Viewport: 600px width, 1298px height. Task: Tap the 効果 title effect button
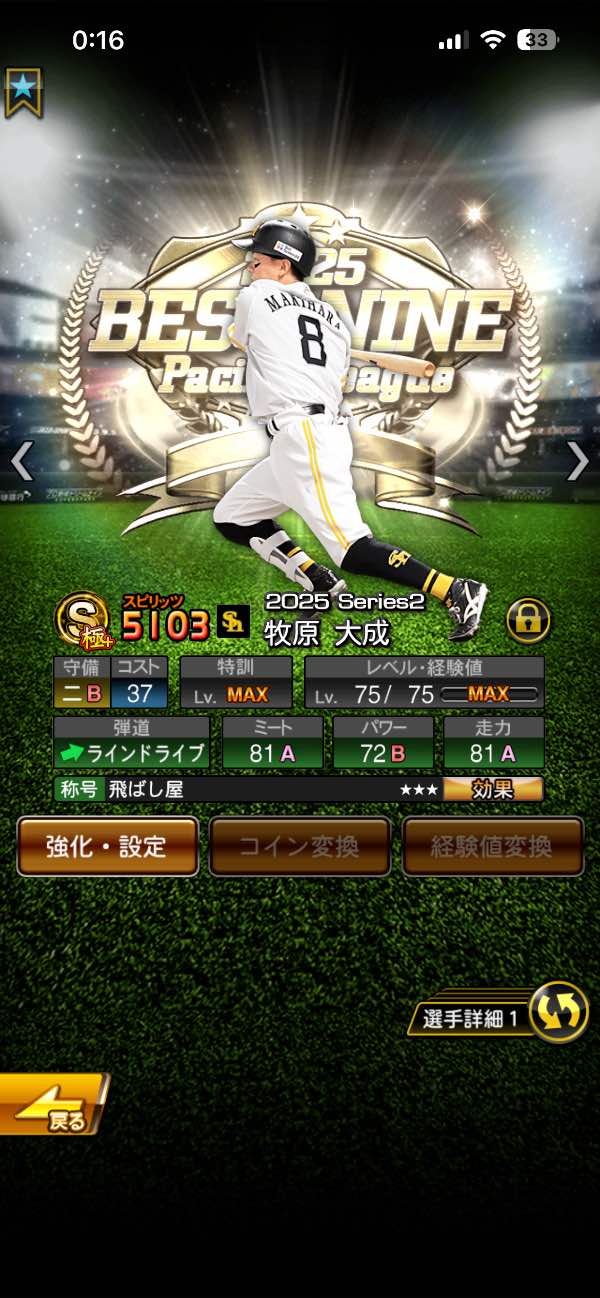pyautogui.click(x=493, y=789)
